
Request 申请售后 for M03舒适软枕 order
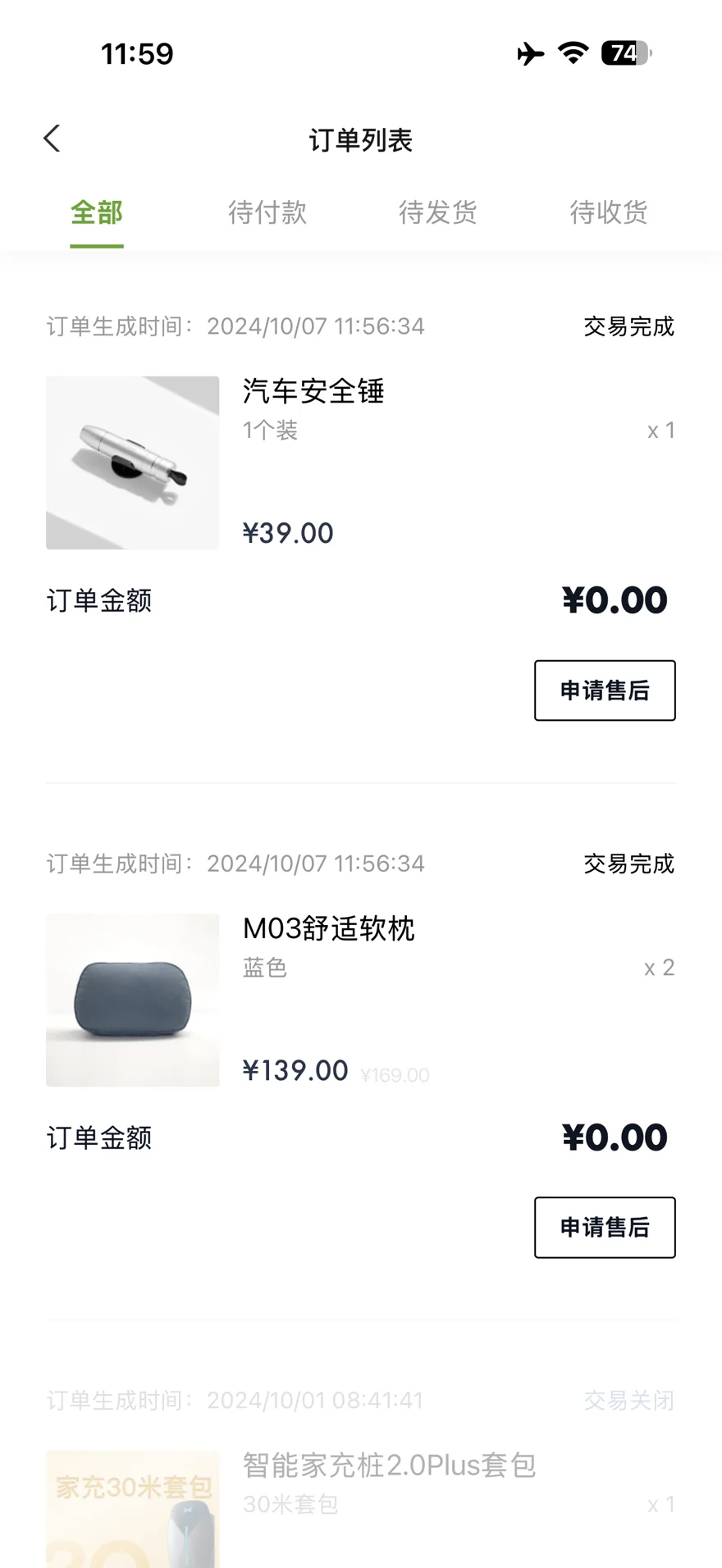[x=605, y=1227]
